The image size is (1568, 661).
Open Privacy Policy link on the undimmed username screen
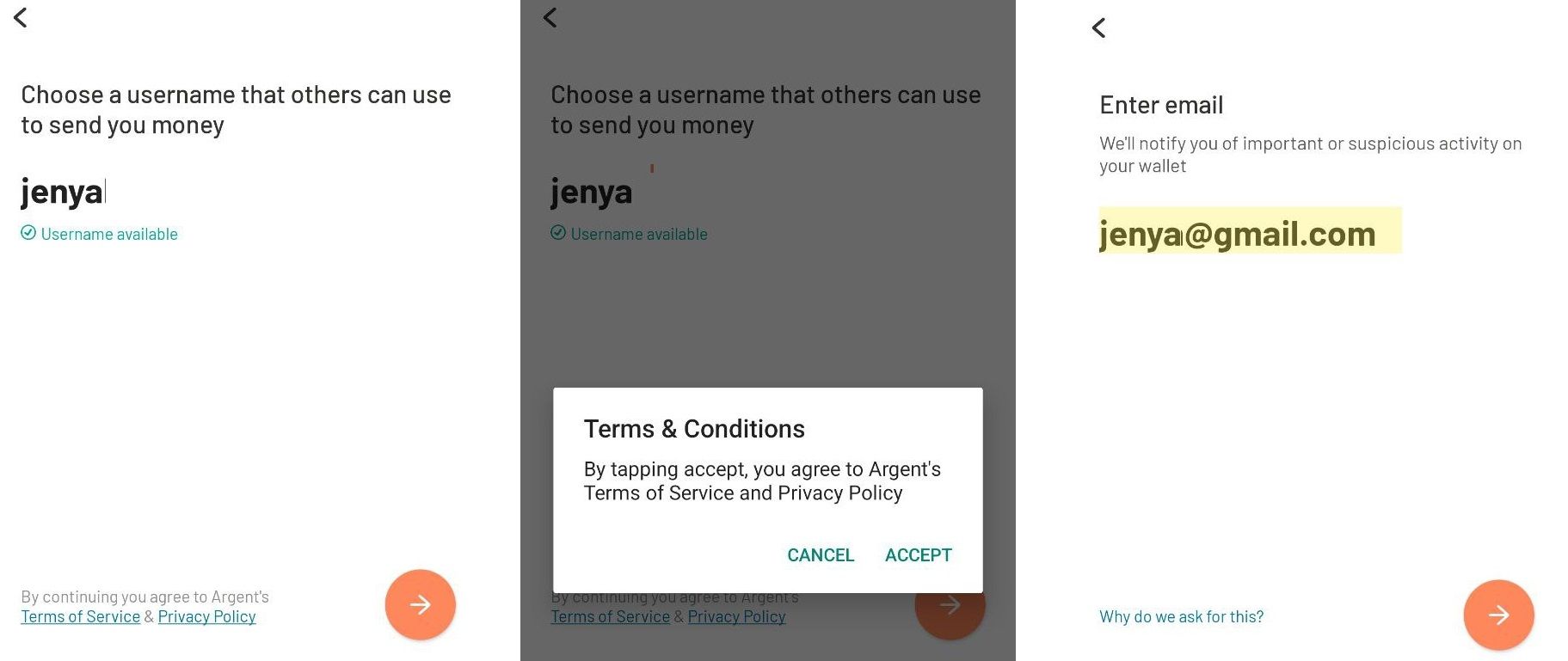click(x=206, y=616)
